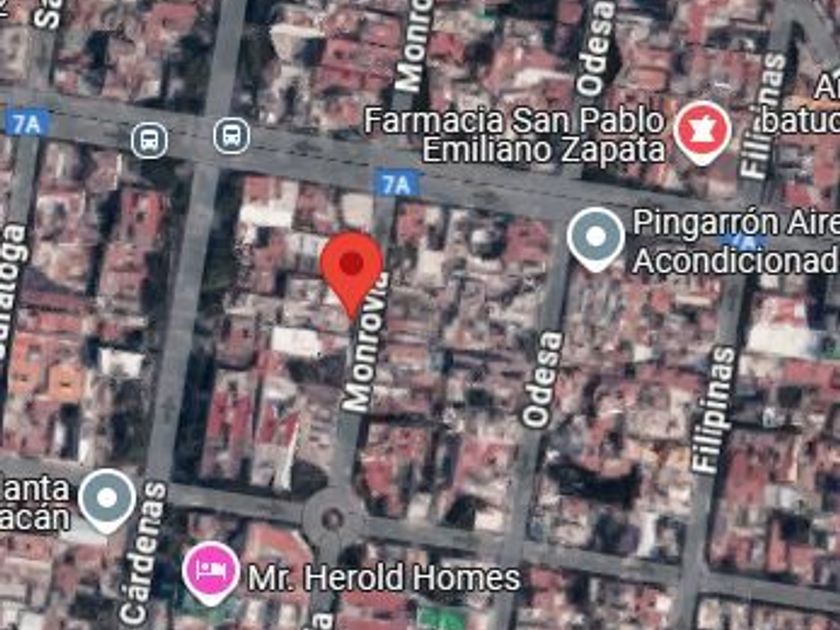Select the gray place marker beside Cárdenas street
Screen dimensions: 840x630
107,500
